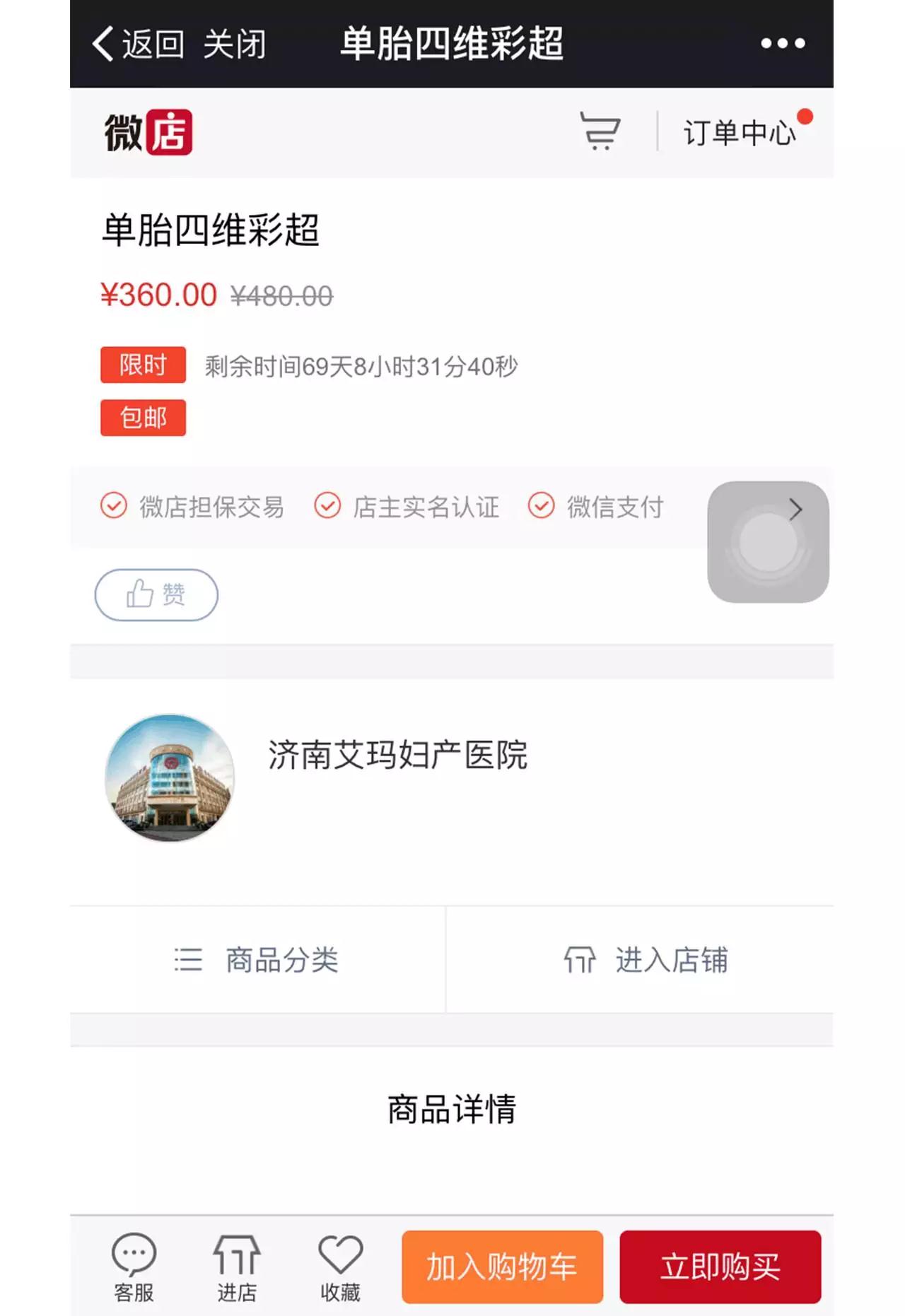Close the page with 关闭
Image resolution: width=905 pixels, height=1316 pixels.
pos(234,44)
